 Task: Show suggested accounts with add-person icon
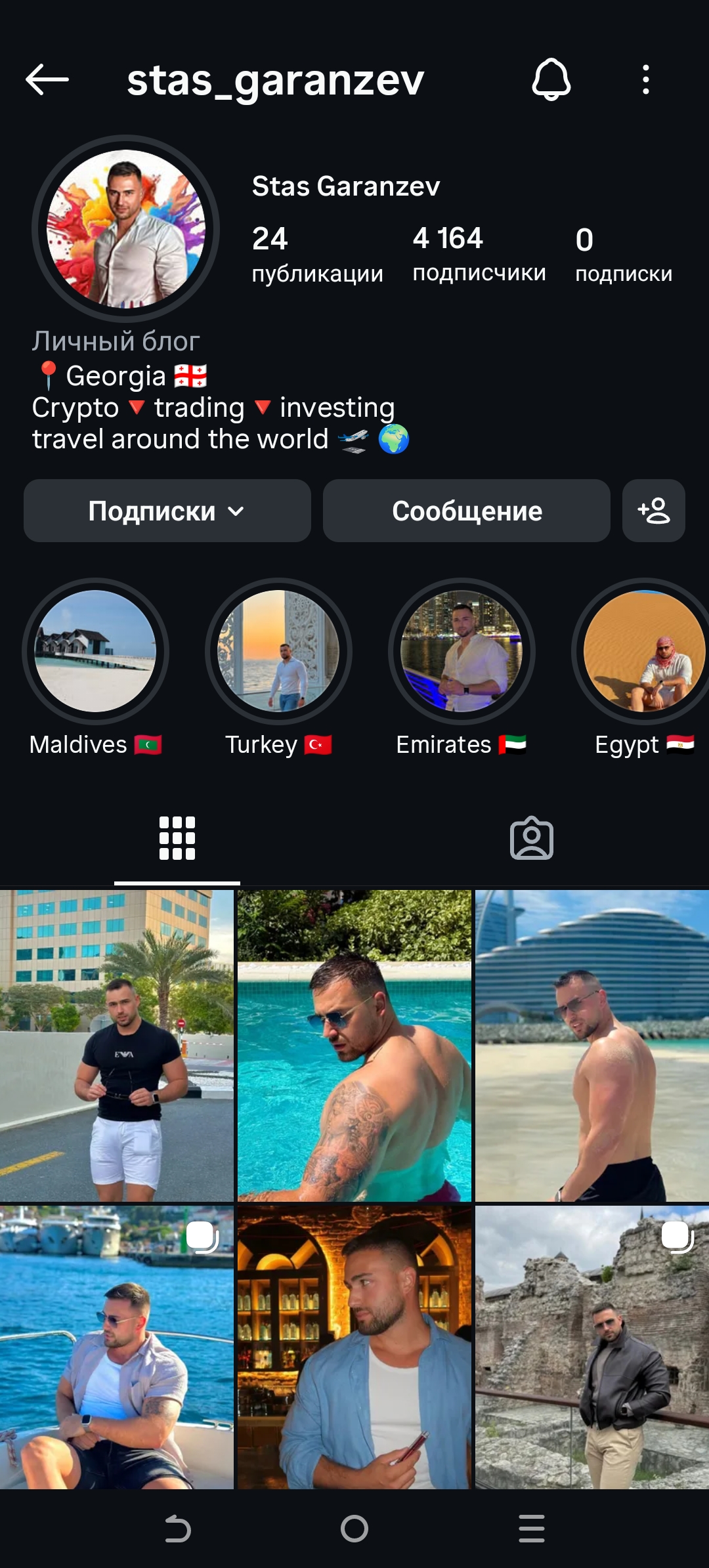pyautogui.click(x=653, y=511)
